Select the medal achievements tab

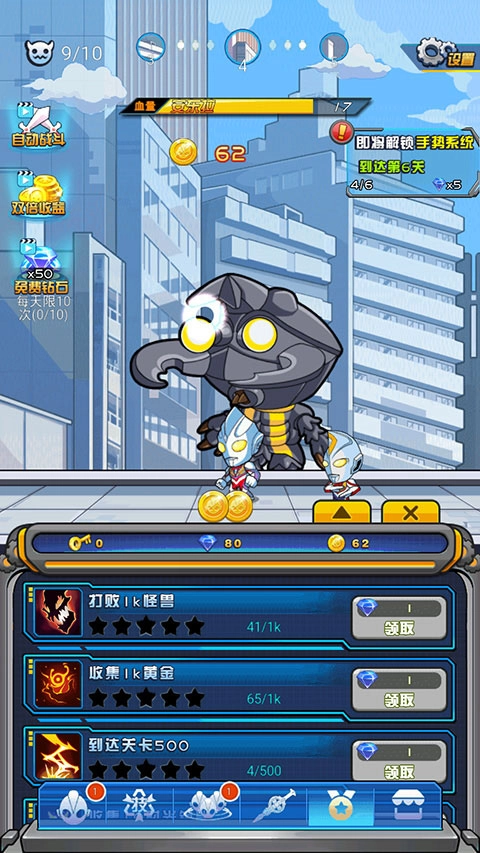pyautogui.click(x=341, y=805)
